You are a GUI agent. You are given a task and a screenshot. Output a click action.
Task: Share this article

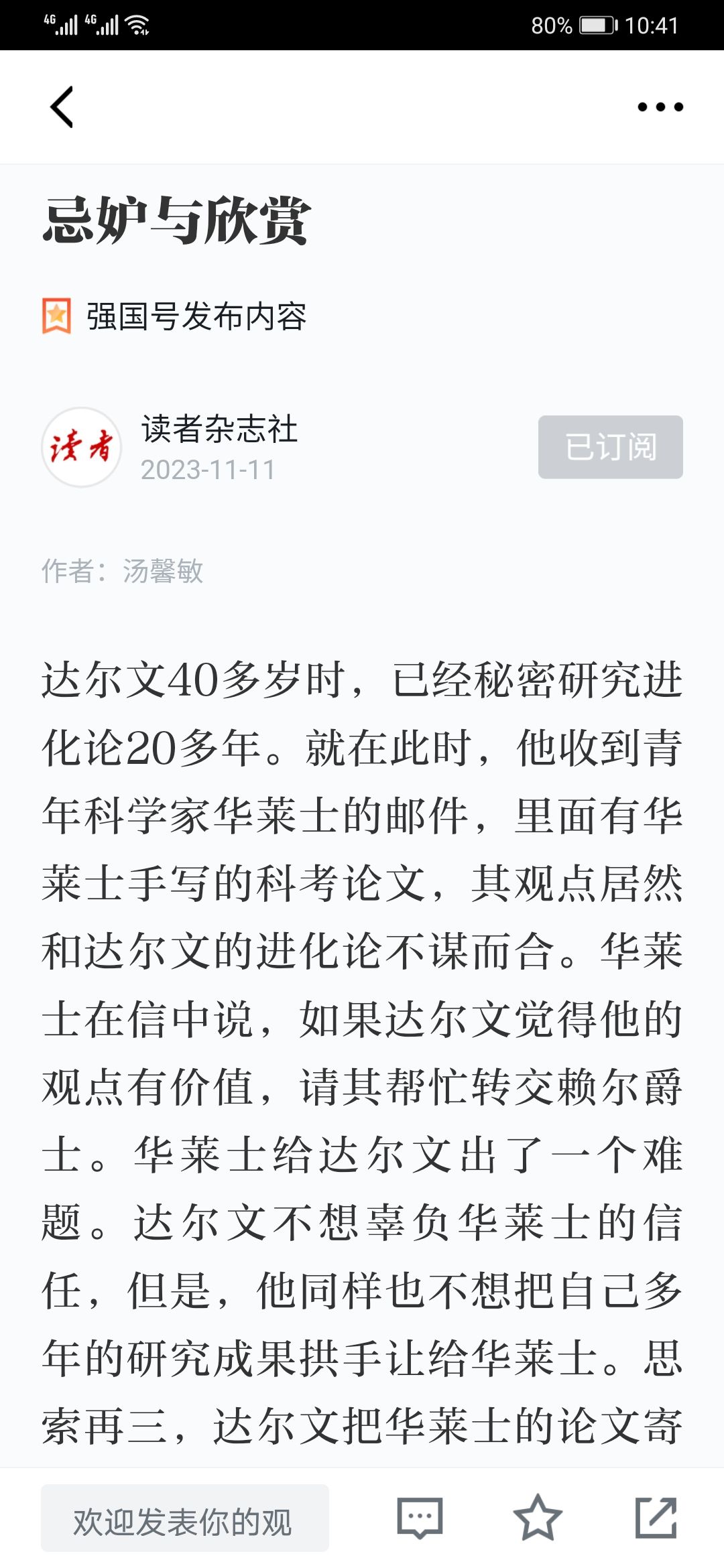656,1518
